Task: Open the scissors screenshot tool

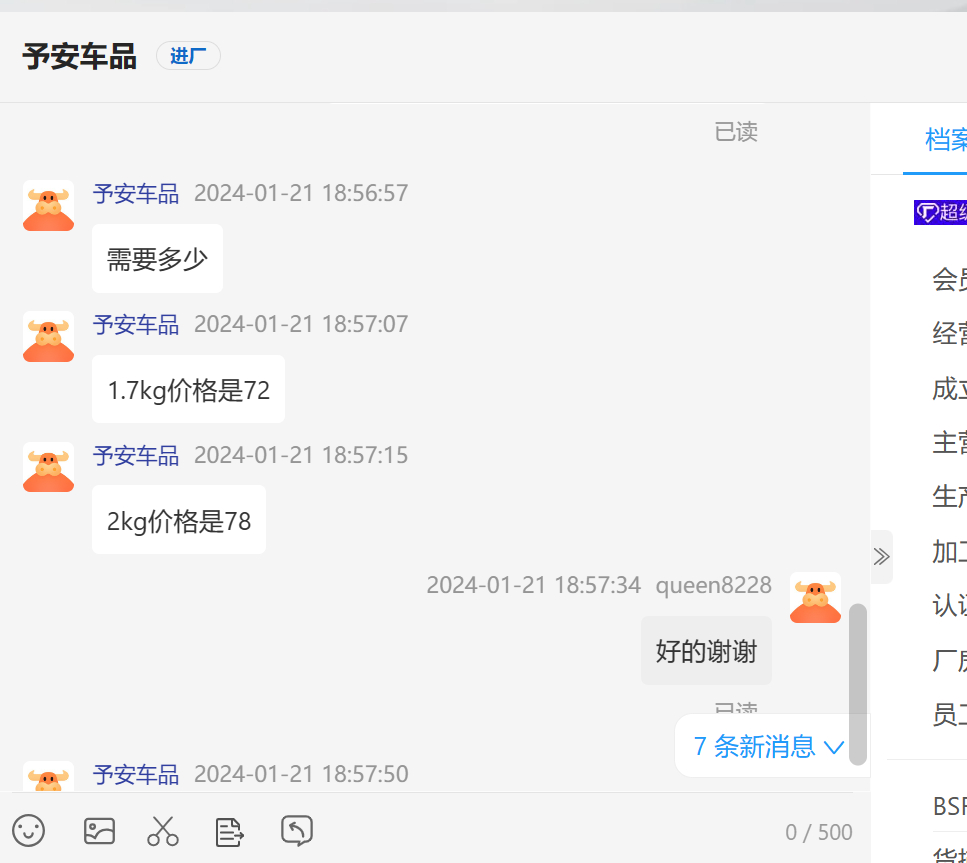Action: point(163,830)
